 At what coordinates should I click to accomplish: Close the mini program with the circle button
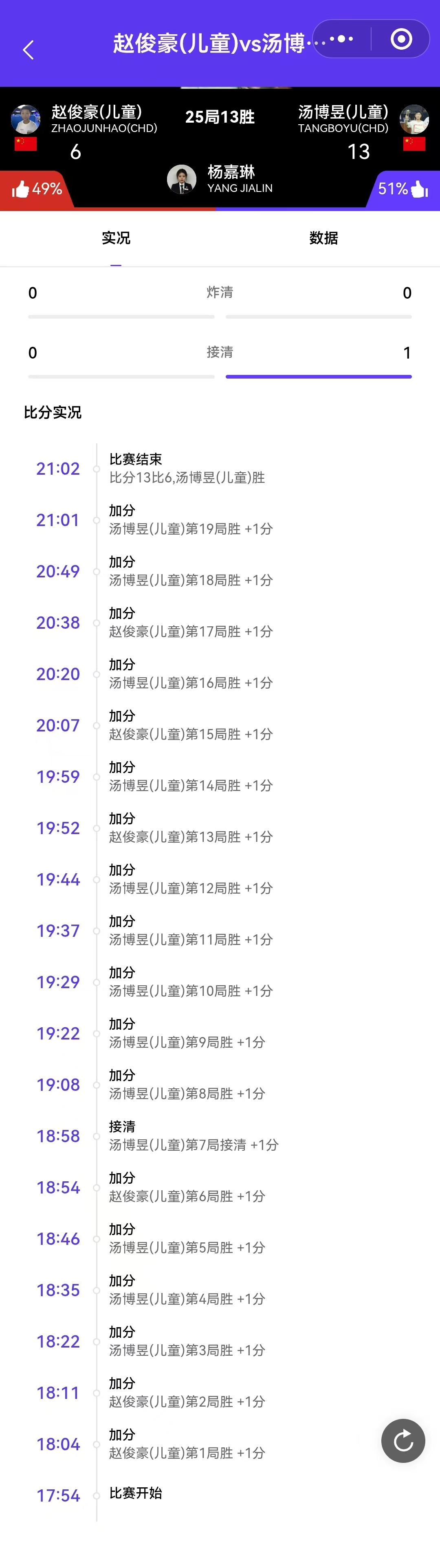(401, 40)
